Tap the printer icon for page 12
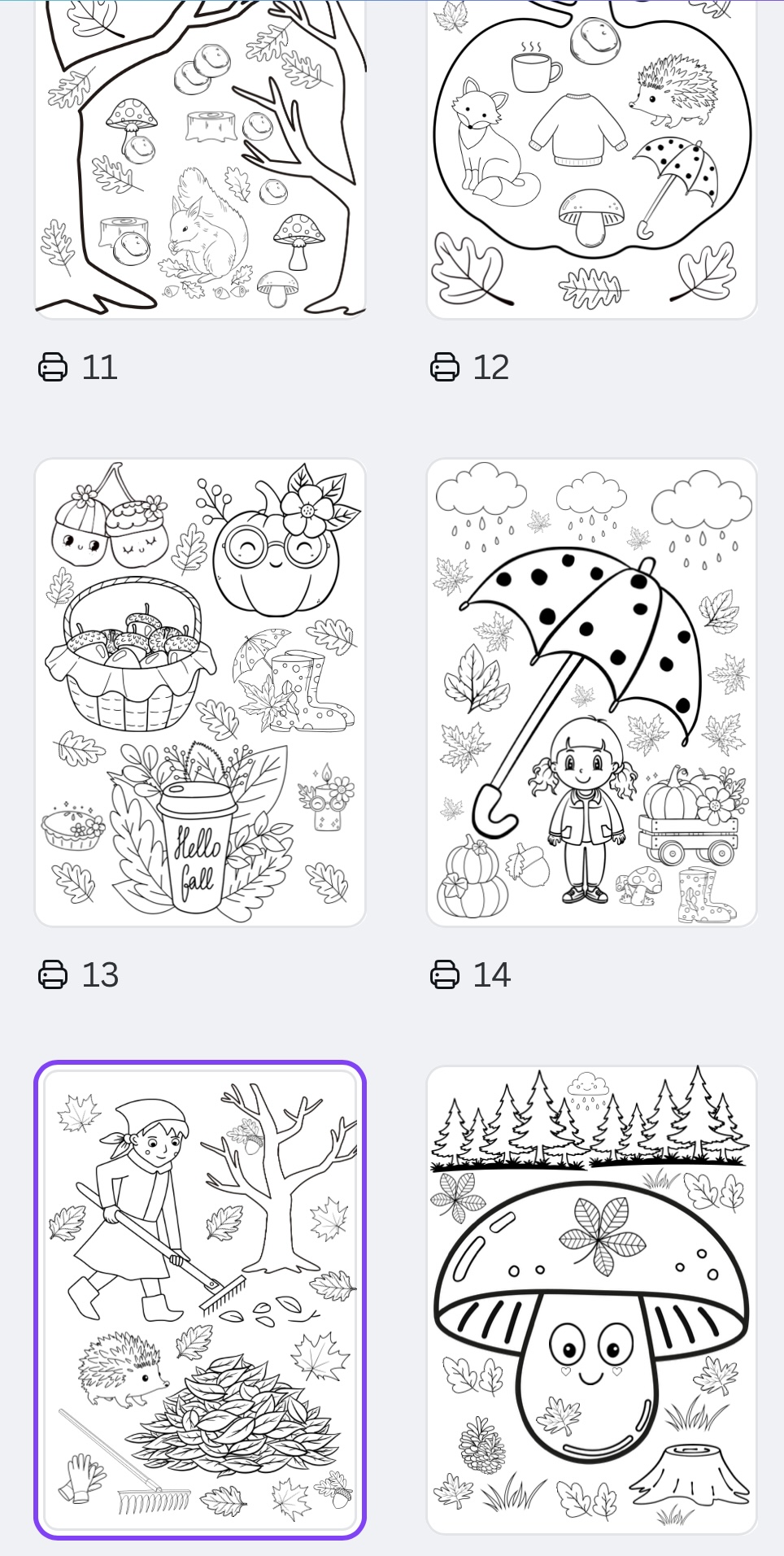Screen dimensions: 784x1556 pos(445,368)
